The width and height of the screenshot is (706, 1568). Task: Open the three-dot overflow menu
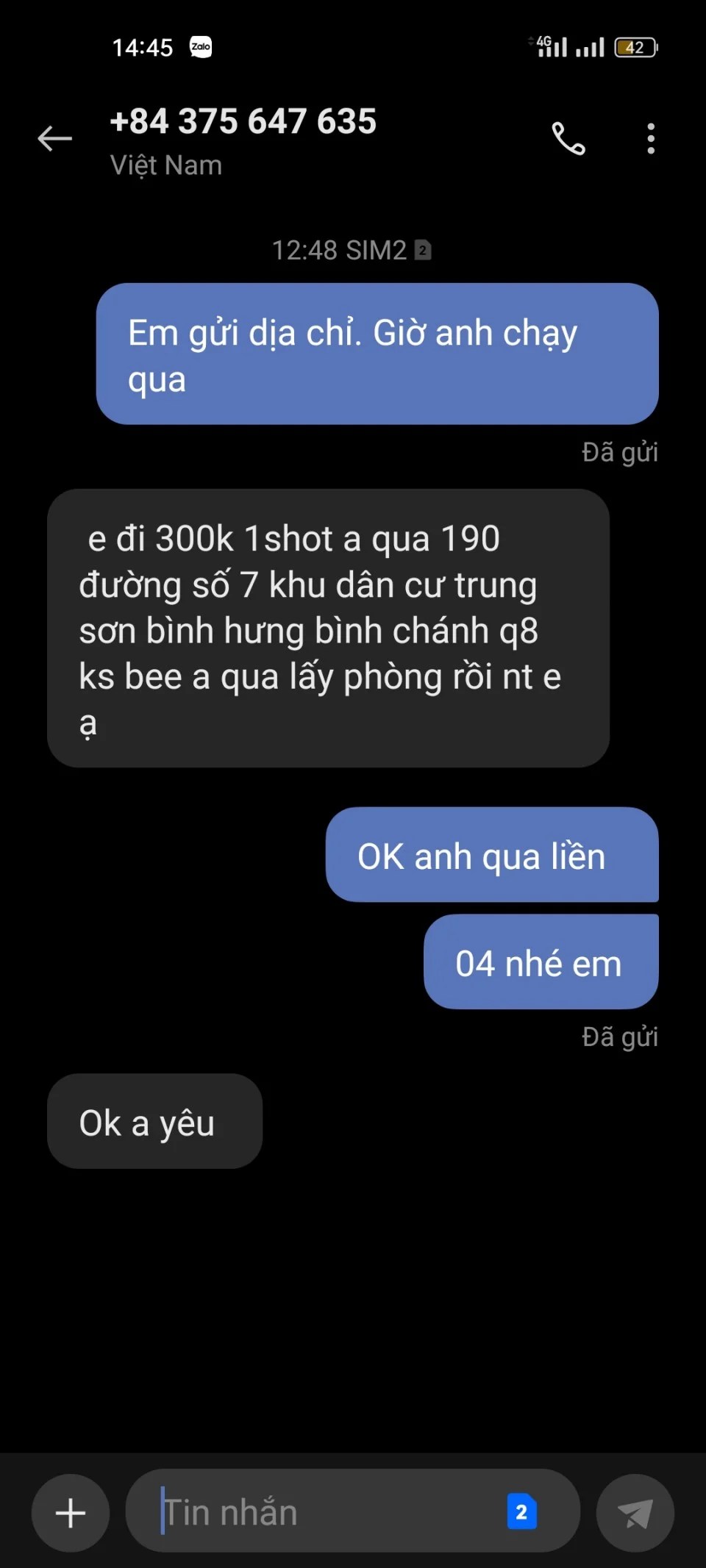(651, 138)
